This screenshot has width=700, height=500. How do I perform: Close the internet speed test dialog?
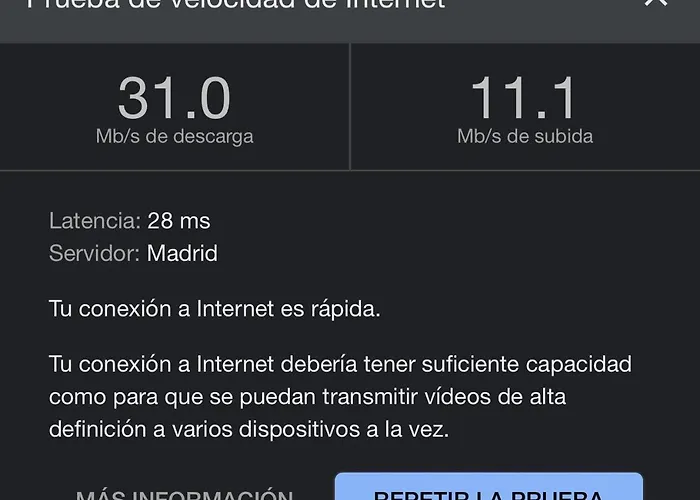(x=656, y=3)
